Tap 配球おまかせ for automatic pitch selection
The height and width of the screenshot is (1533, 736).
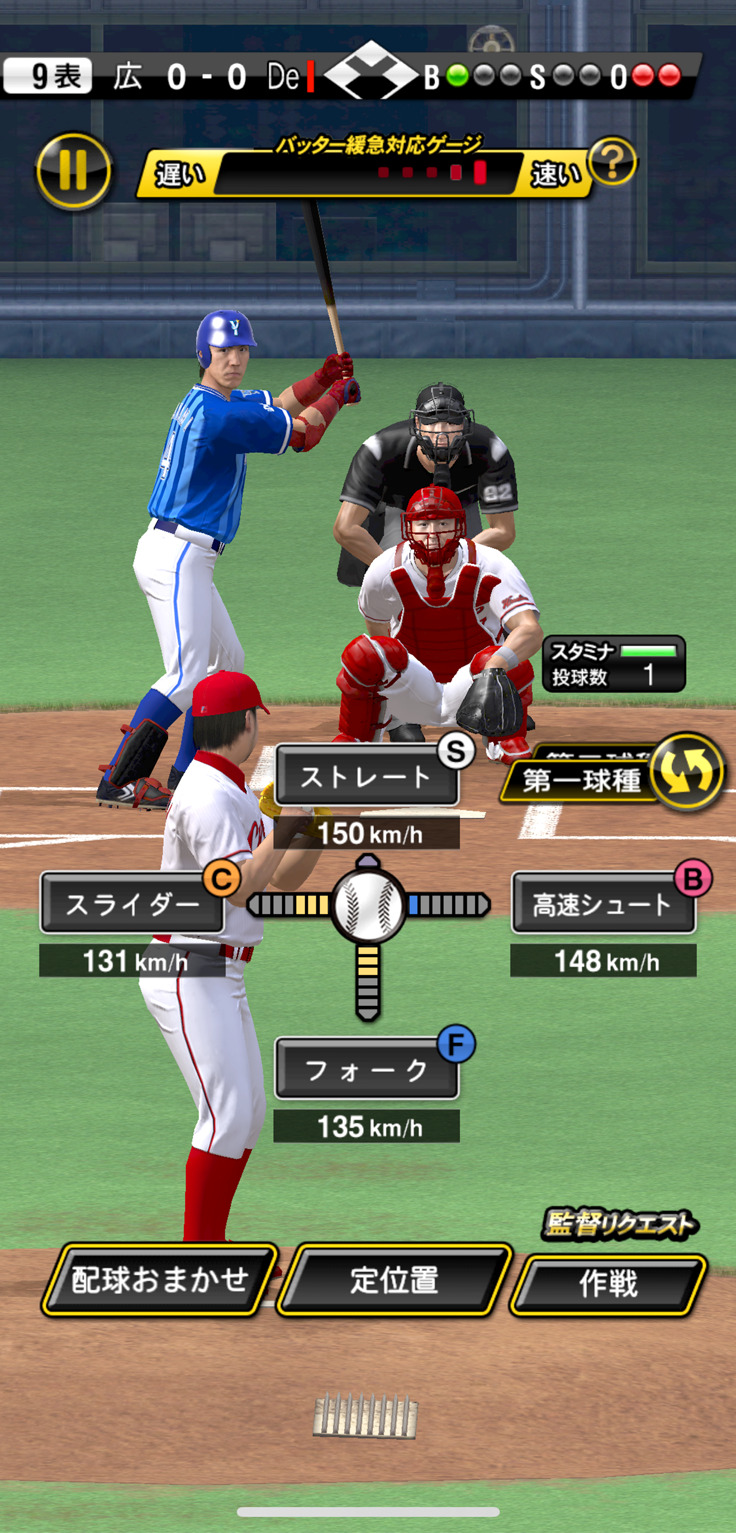coord(160,1279)
